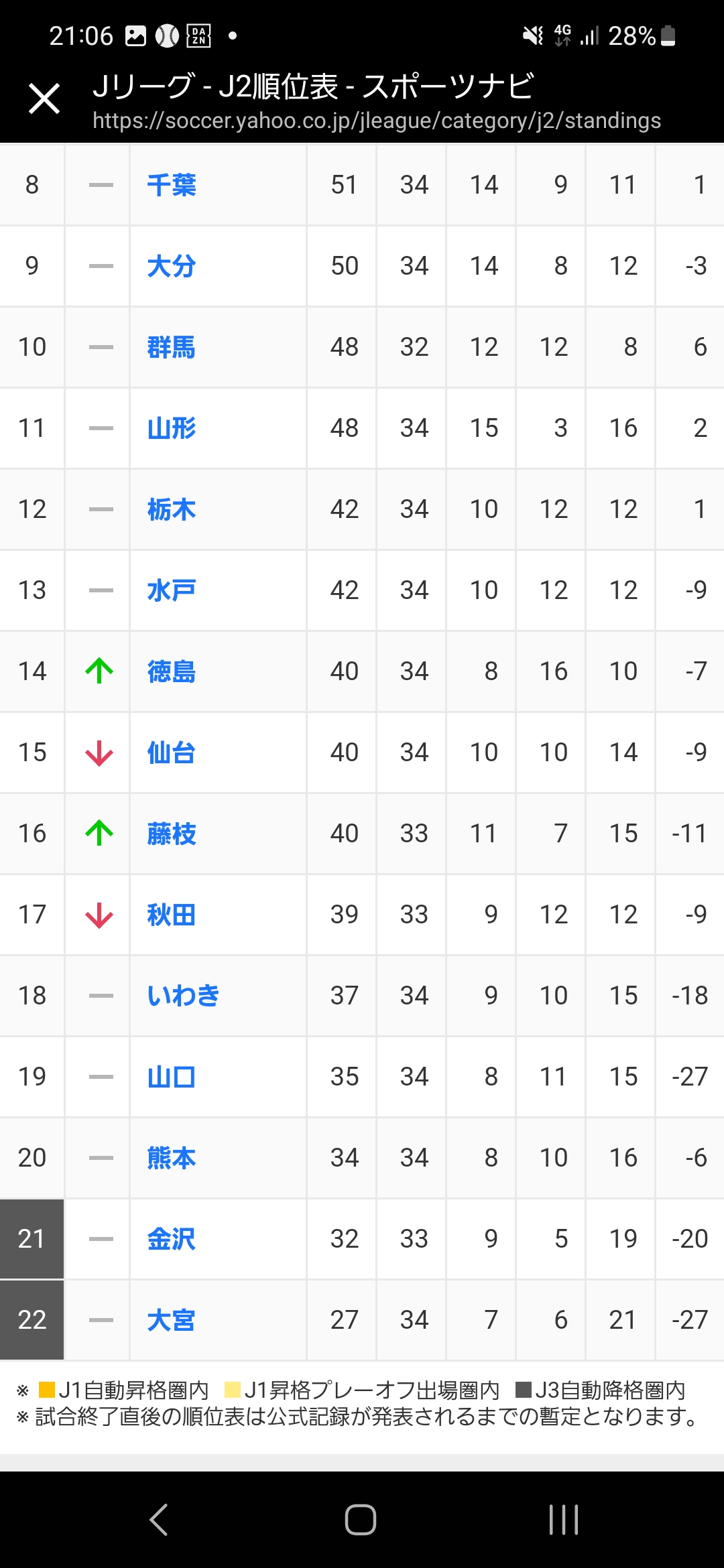This screenshot has width=724, height=1568.
Task: View the 徳島 team page
Action: pyautogui.click(x=172, y=671)
